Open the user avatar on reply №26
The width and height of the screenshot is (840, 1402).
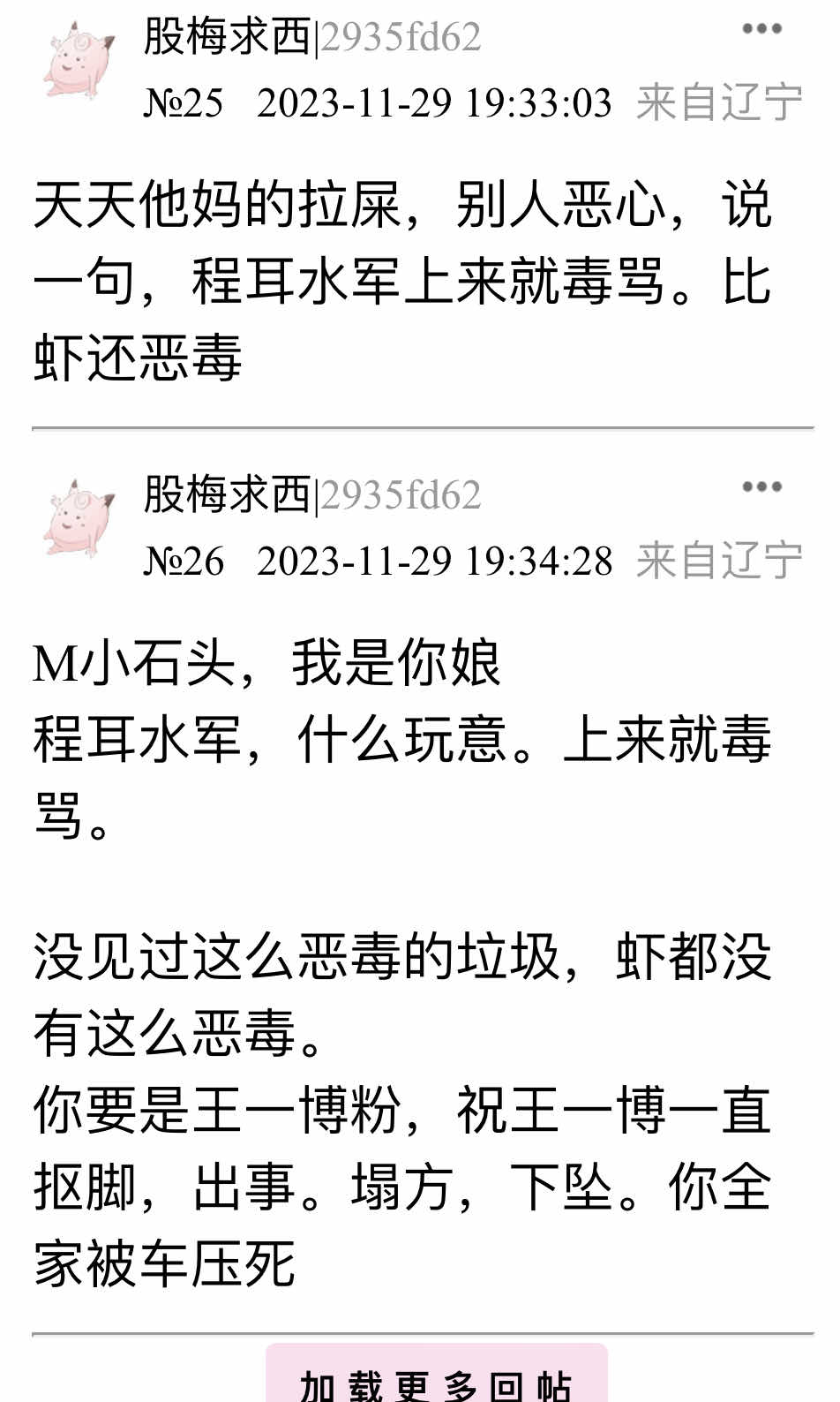[x=78, y=520]
